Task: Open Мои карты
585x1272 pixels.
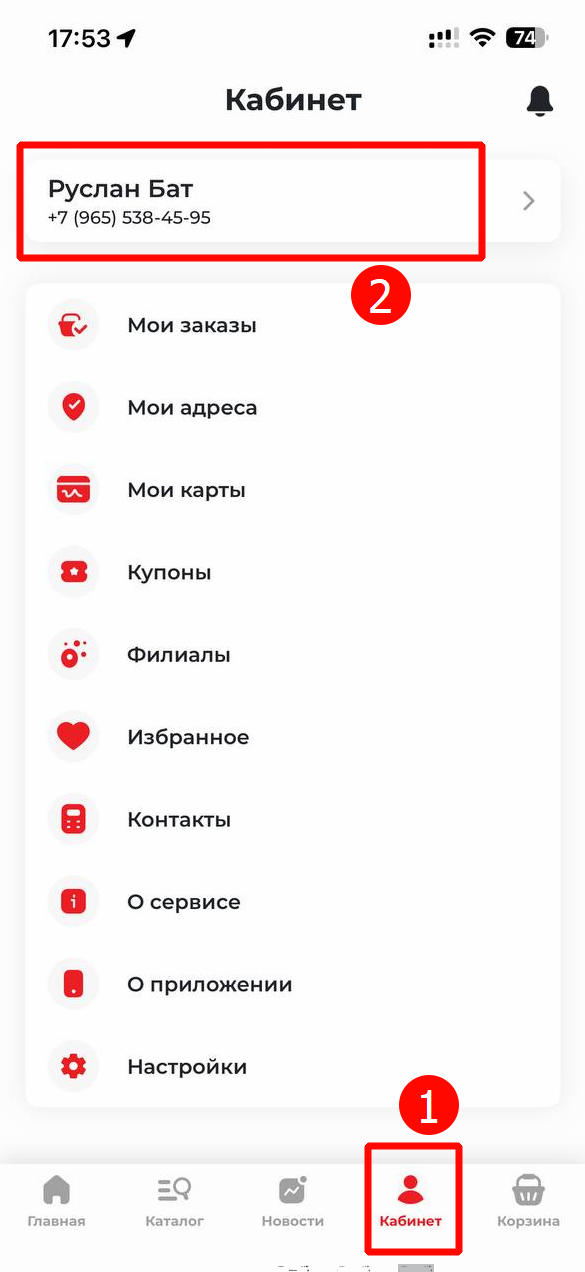Action: (x=292, y=490)
